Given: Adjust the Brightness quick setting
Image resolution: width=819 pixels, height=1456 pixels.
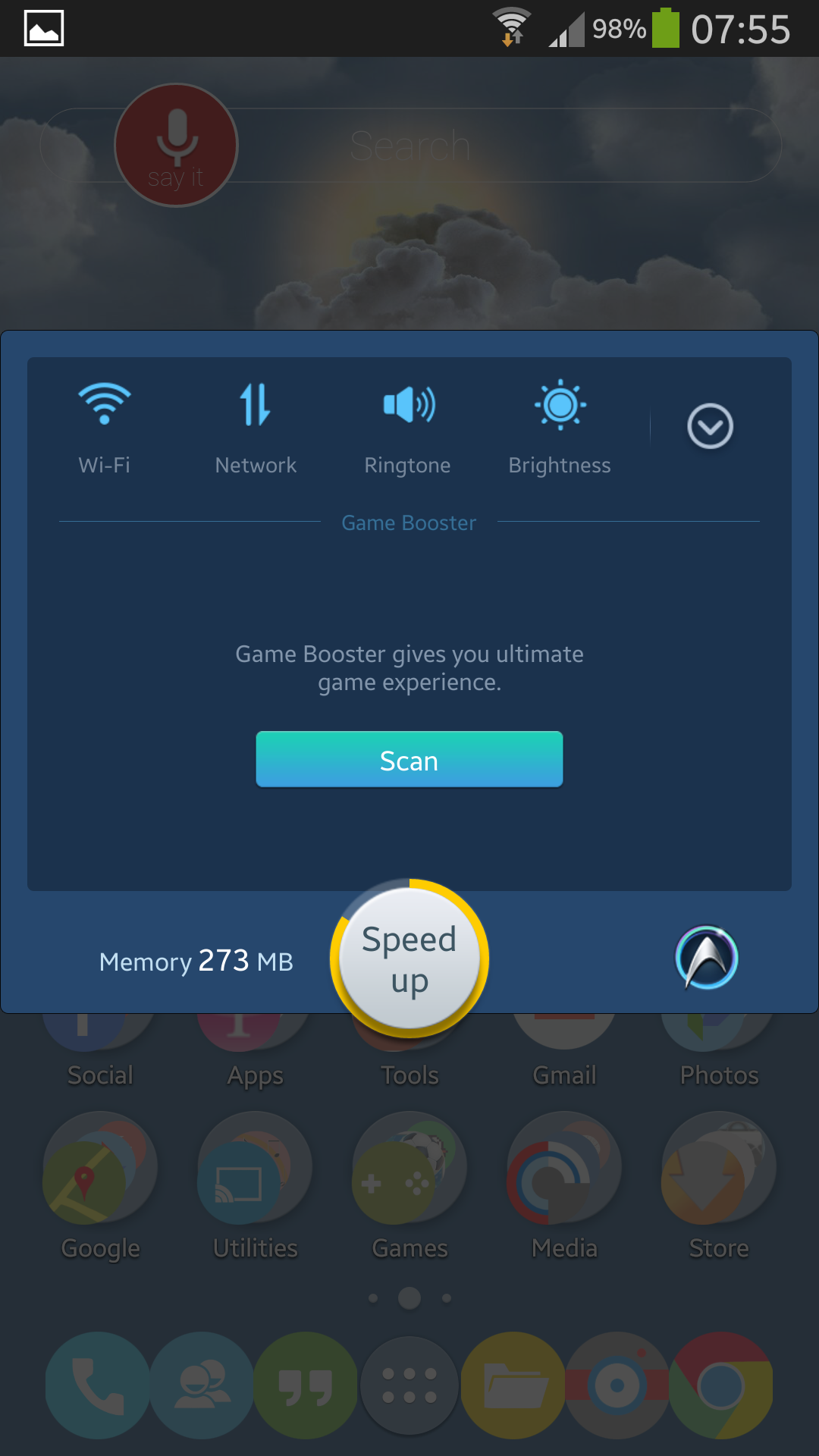Looking at the screenshot, I should pos(560,427).
